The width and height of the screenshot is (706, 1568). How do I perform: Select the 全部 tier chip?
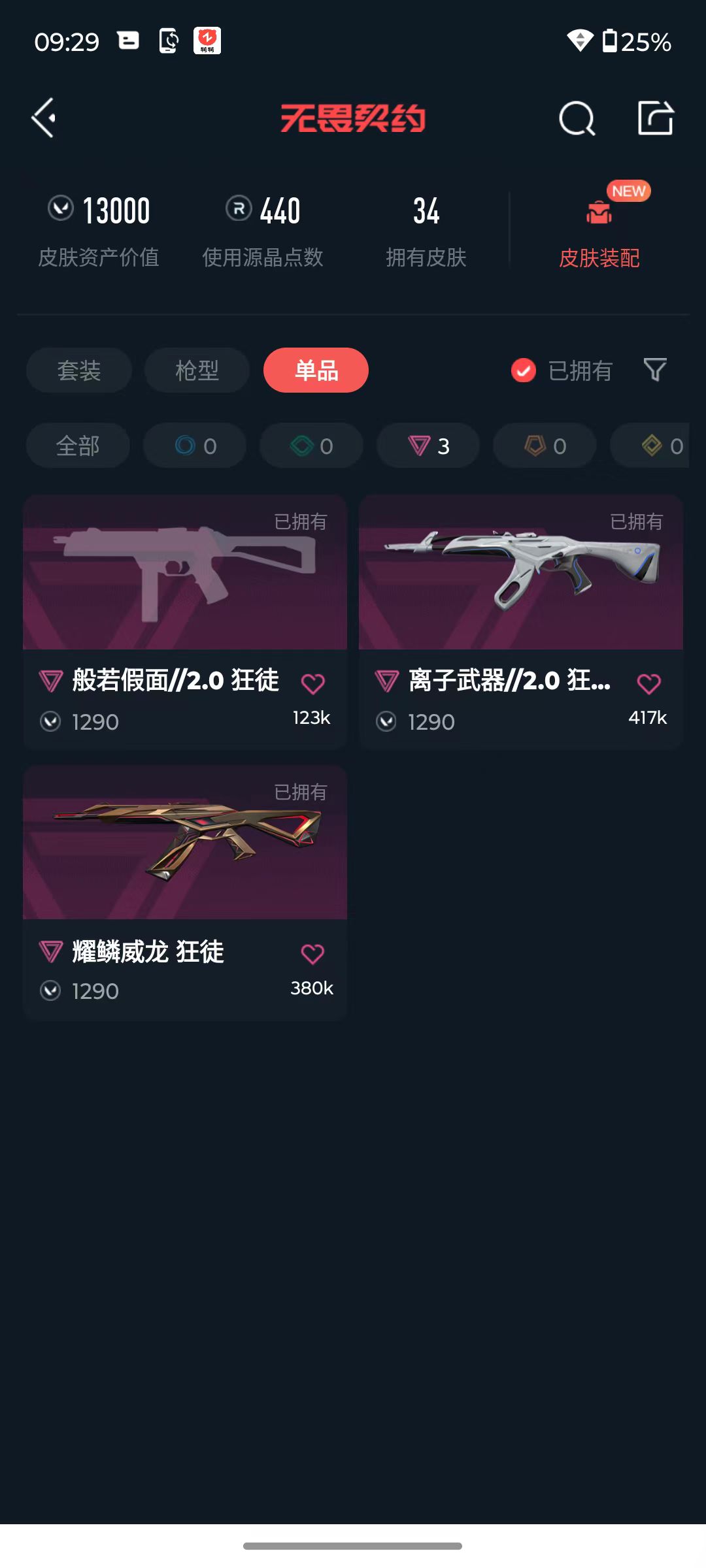[78, 446]
